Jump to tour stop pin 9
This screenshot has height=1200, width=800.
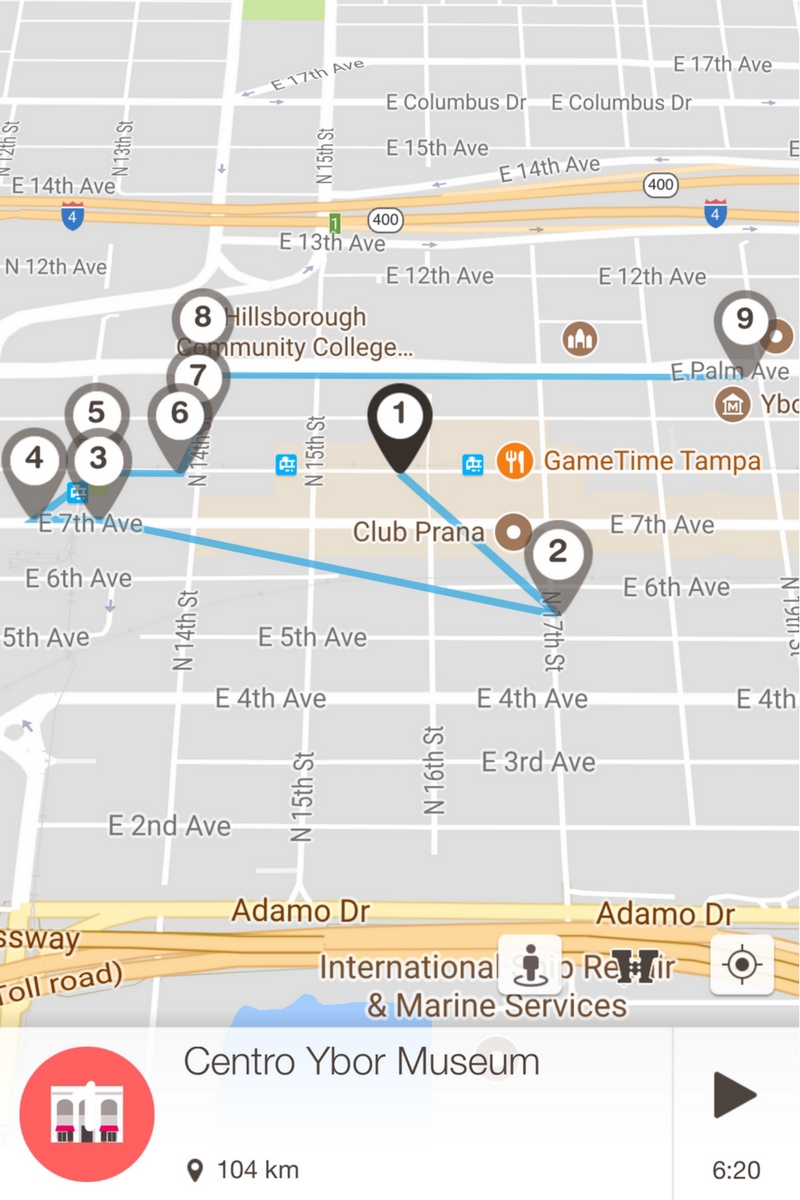(x=745, y=321)
